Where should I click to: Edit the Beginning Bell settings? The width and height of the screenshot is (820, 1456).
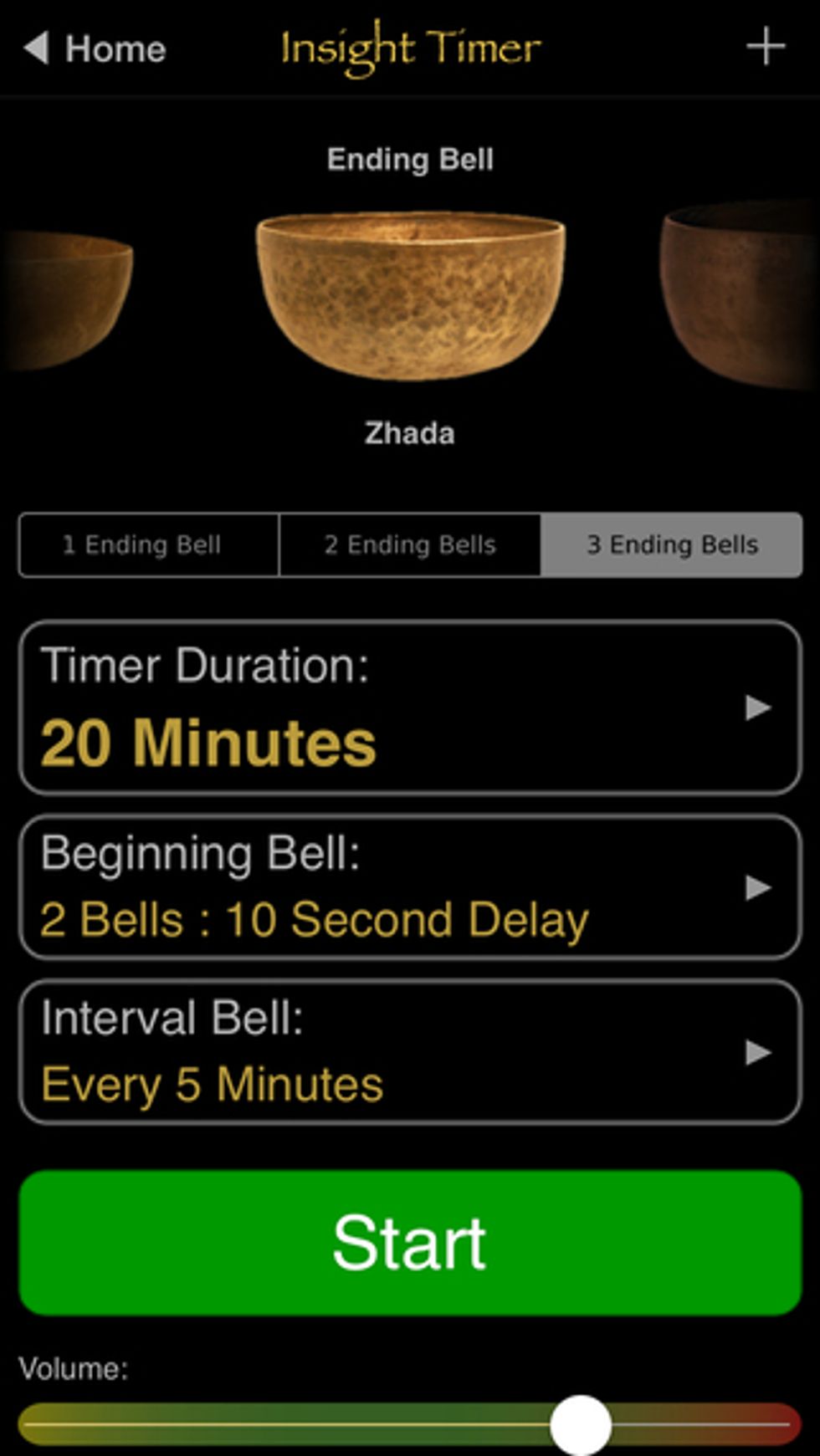point(410,887)
